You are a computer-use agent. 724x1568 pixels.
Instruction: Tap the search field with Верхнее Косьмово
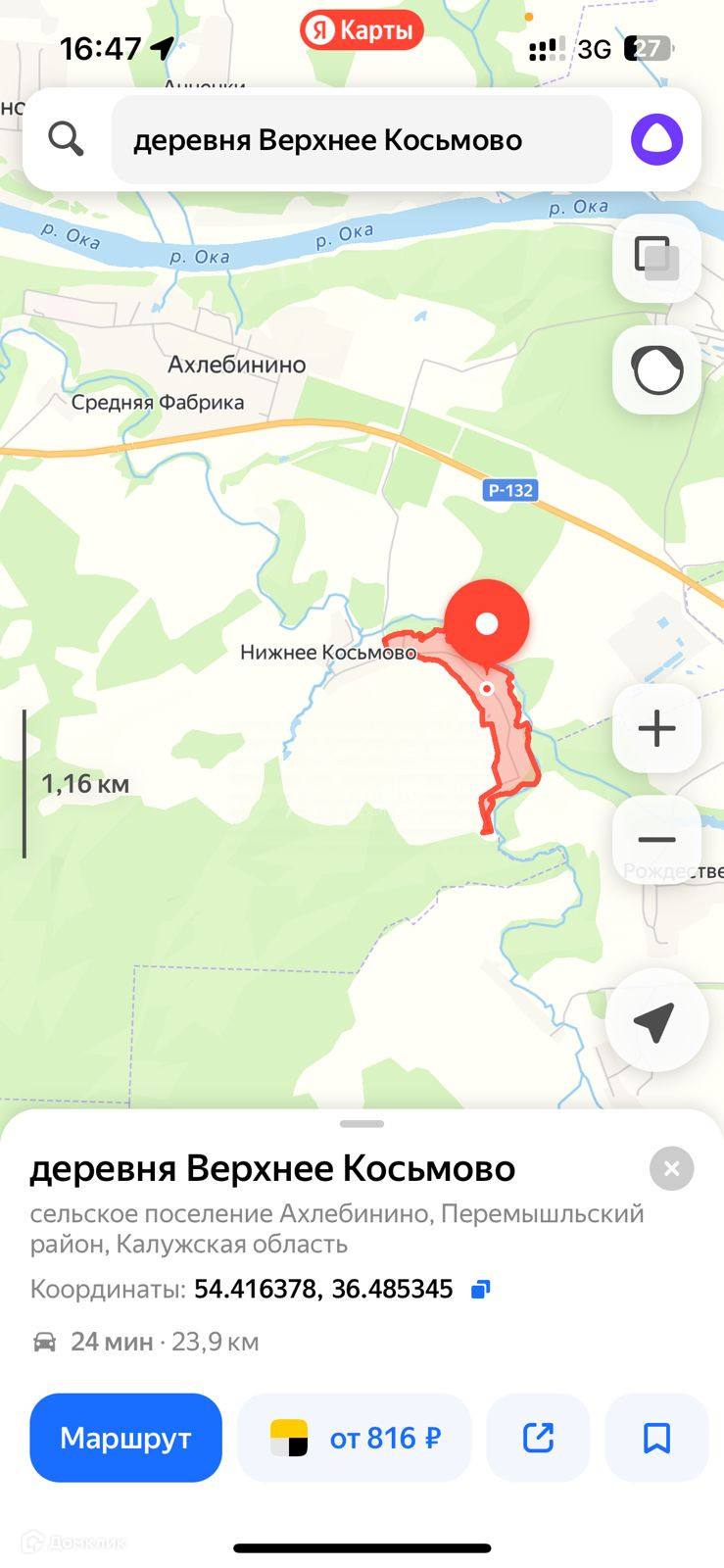362,140
